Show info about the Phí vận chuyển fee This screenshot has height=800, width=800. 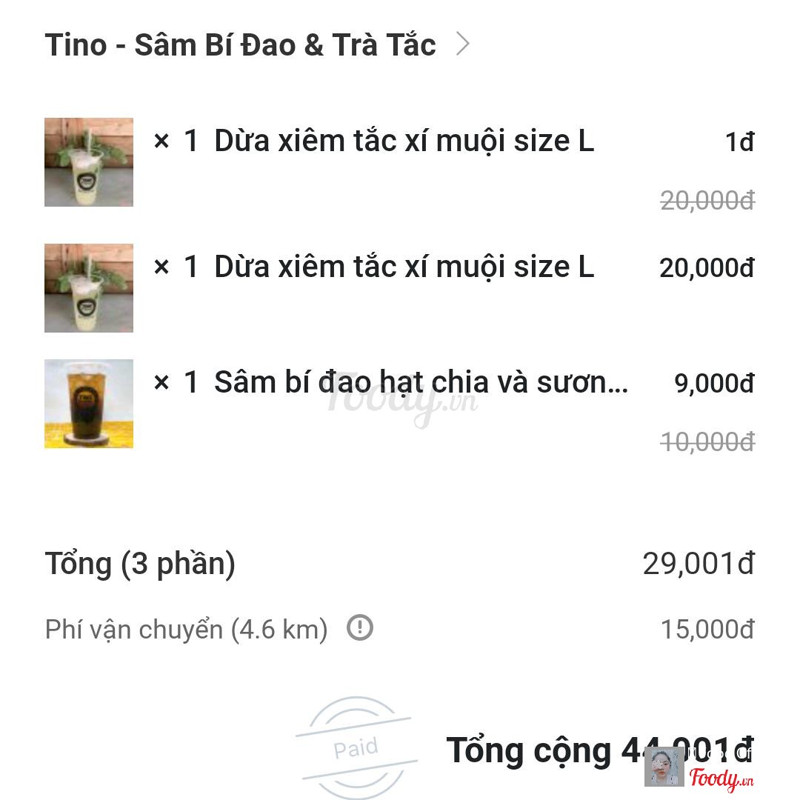360,628
